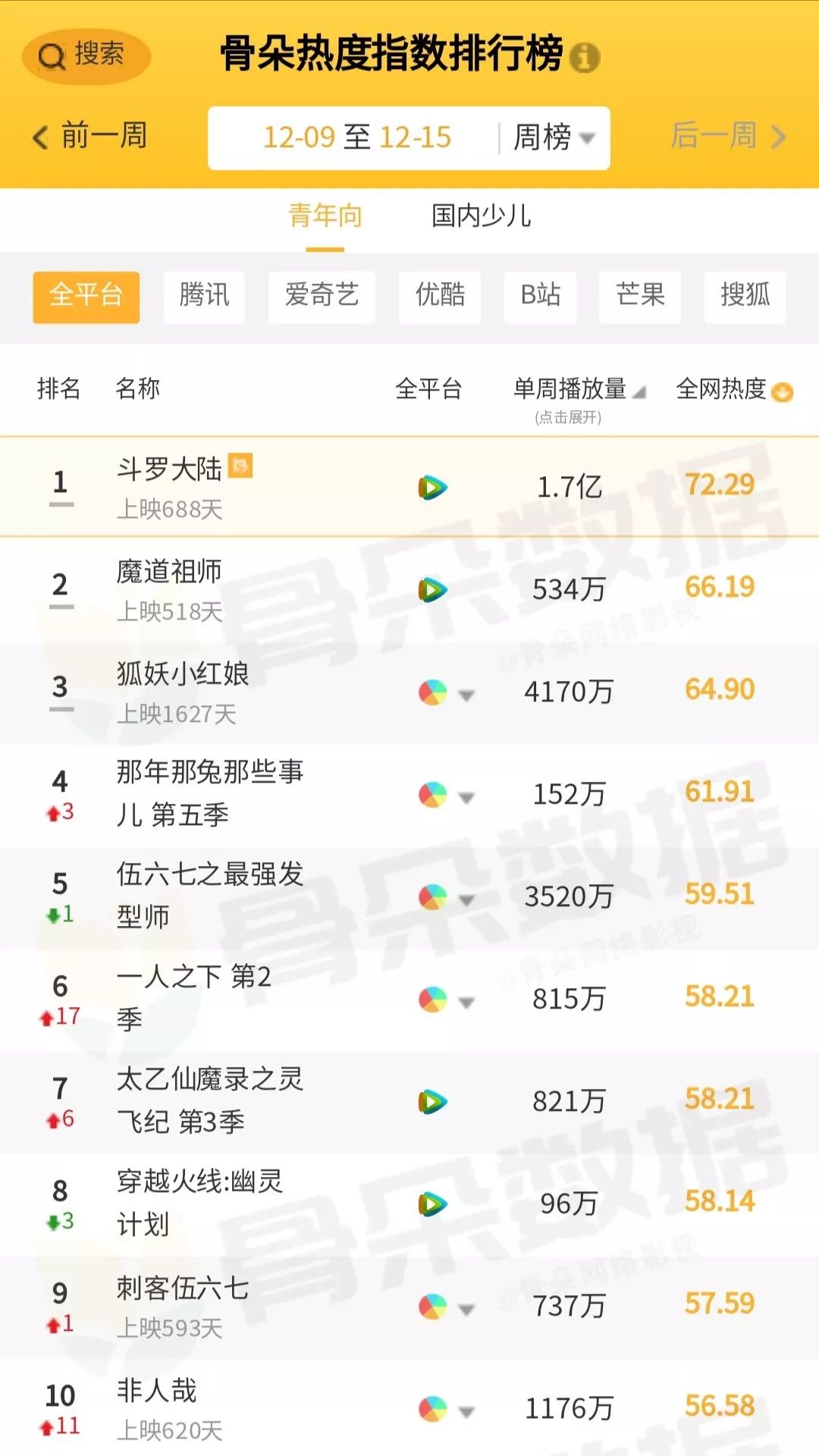View details of 刺客伍六七

pos(409,1307)
